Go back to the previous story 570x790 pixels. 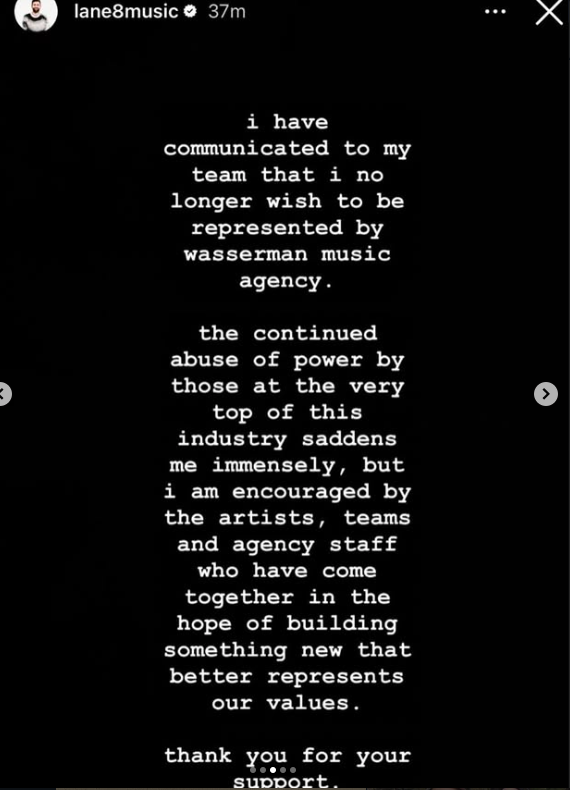3,393
